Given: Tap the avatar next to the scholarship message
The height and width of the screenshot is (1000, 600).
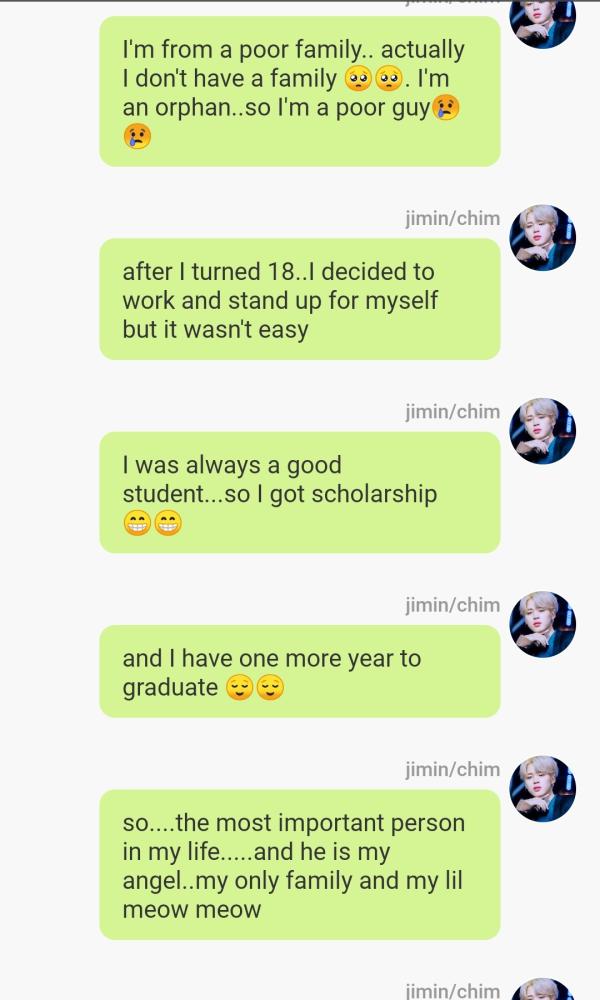Looking at the screenshot, I should pos(542,431).
